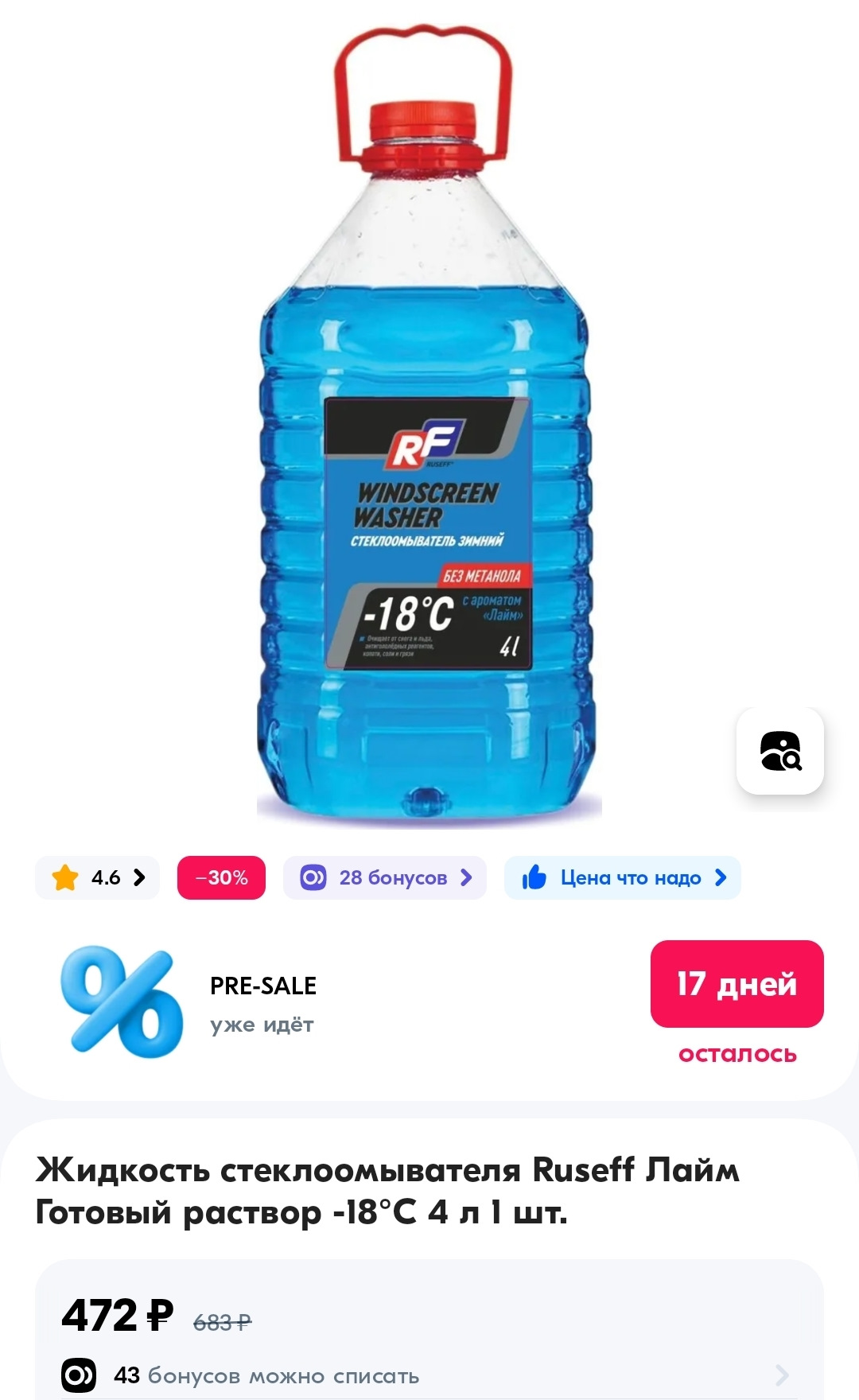859x1400 pixels.
Task: Open the 4.6 rating reviews
Action: [x=98, y=878]
